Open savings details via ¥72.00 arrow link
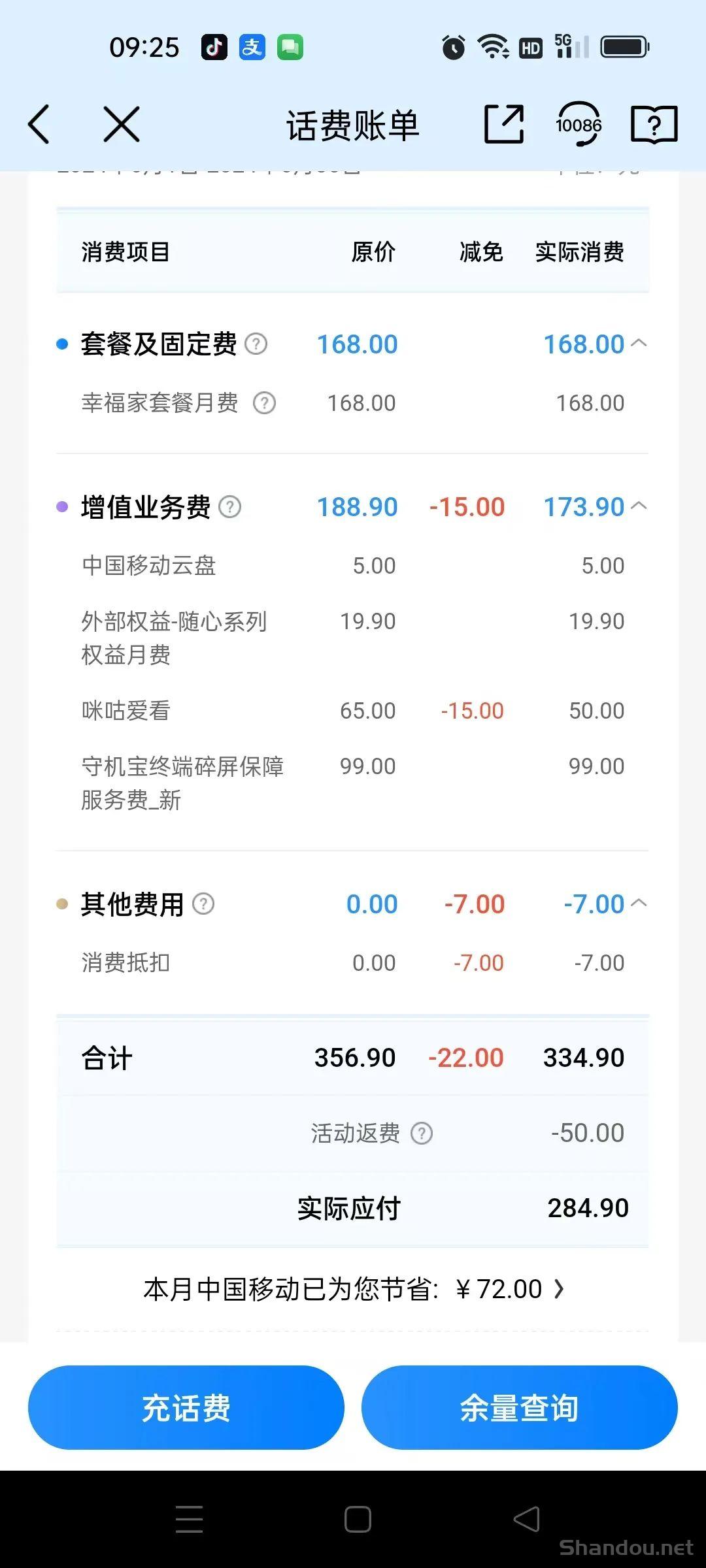 (x=559, y=1288)
